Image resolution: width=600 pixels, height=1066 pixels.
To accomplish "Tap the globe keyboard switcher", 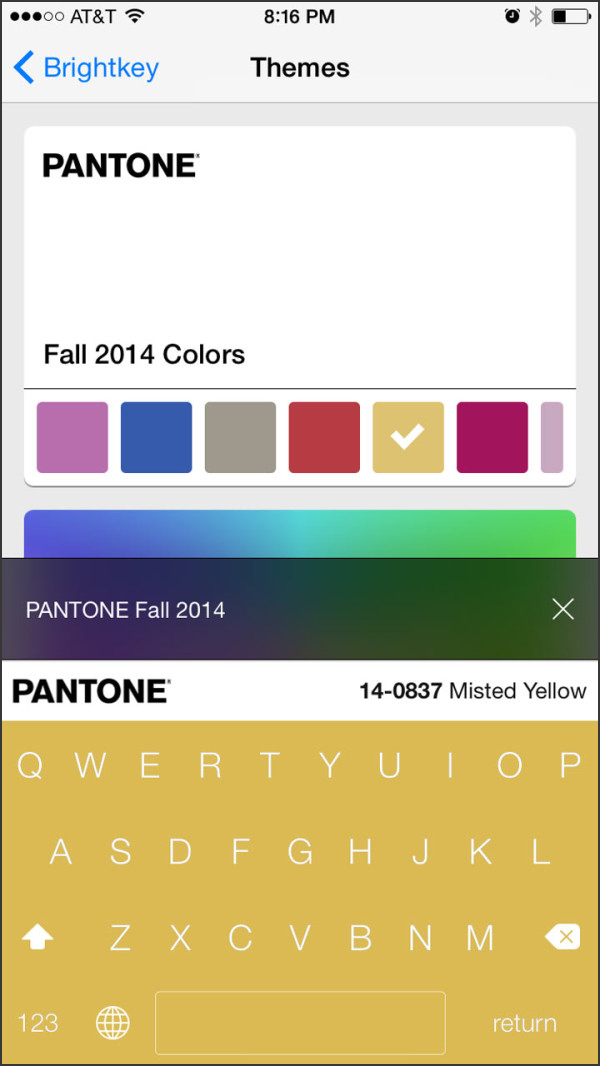I will coord(113,1023).
